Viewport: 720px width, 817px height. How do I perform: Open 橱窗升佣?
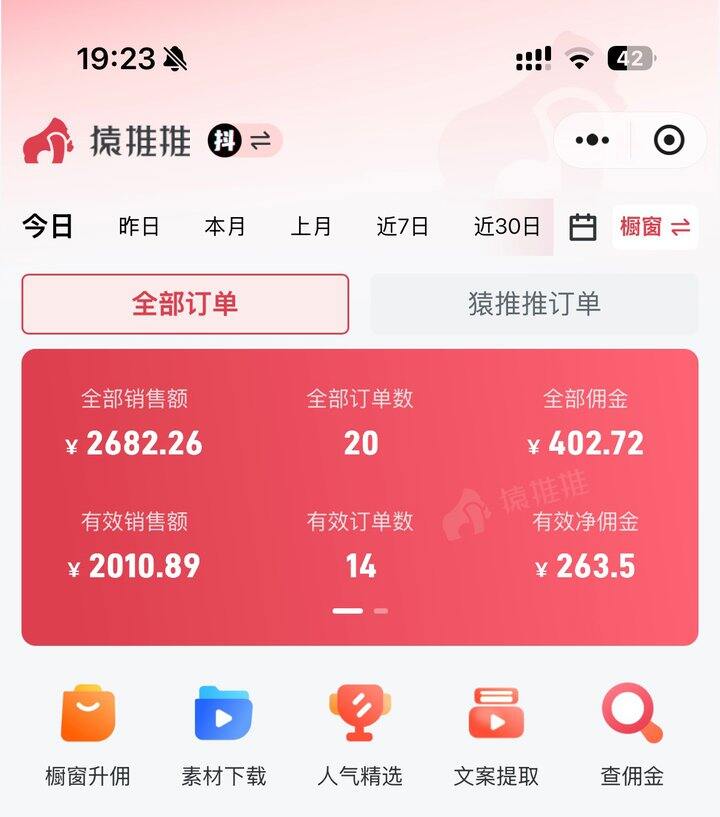pos(88,735)
